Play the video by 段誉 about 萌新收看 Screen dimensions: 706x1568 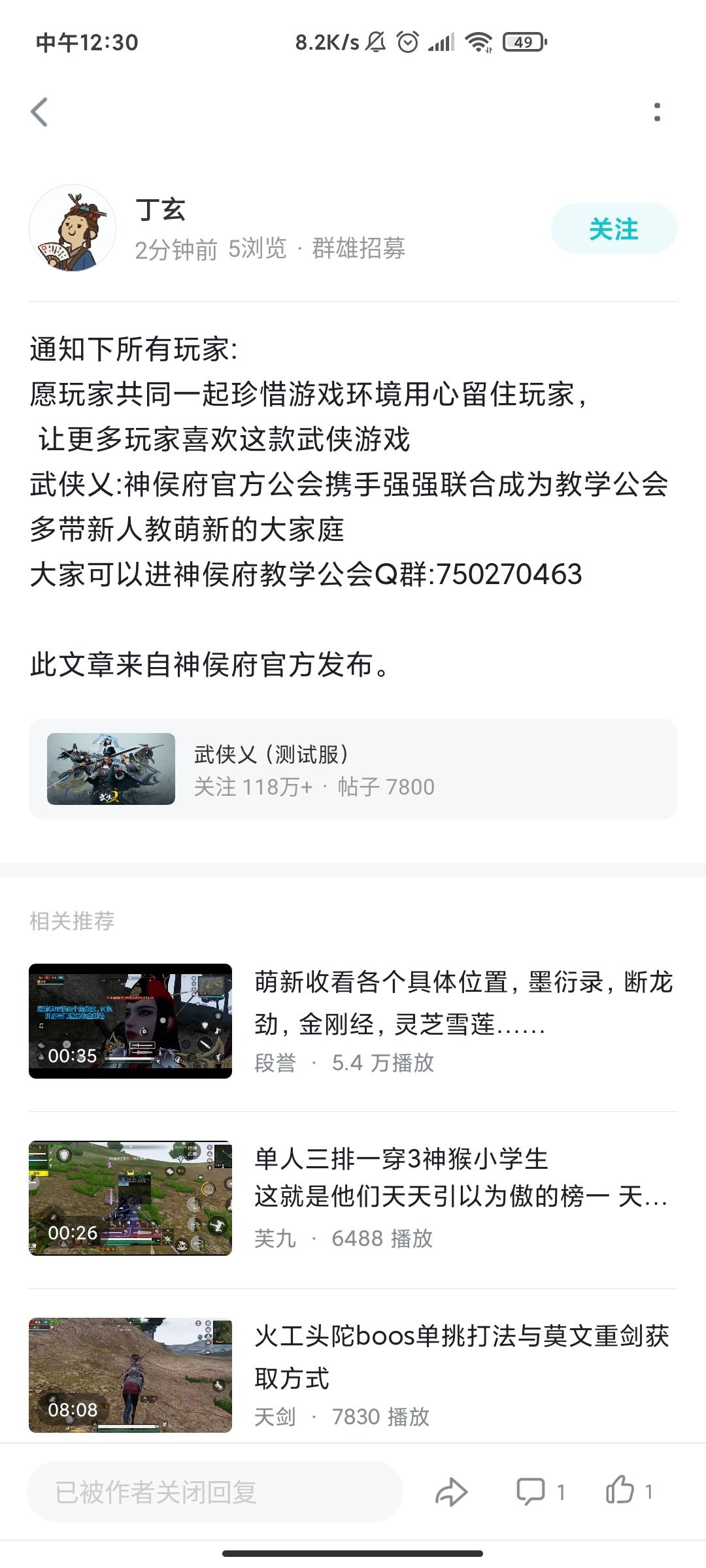coord(353,1021)
